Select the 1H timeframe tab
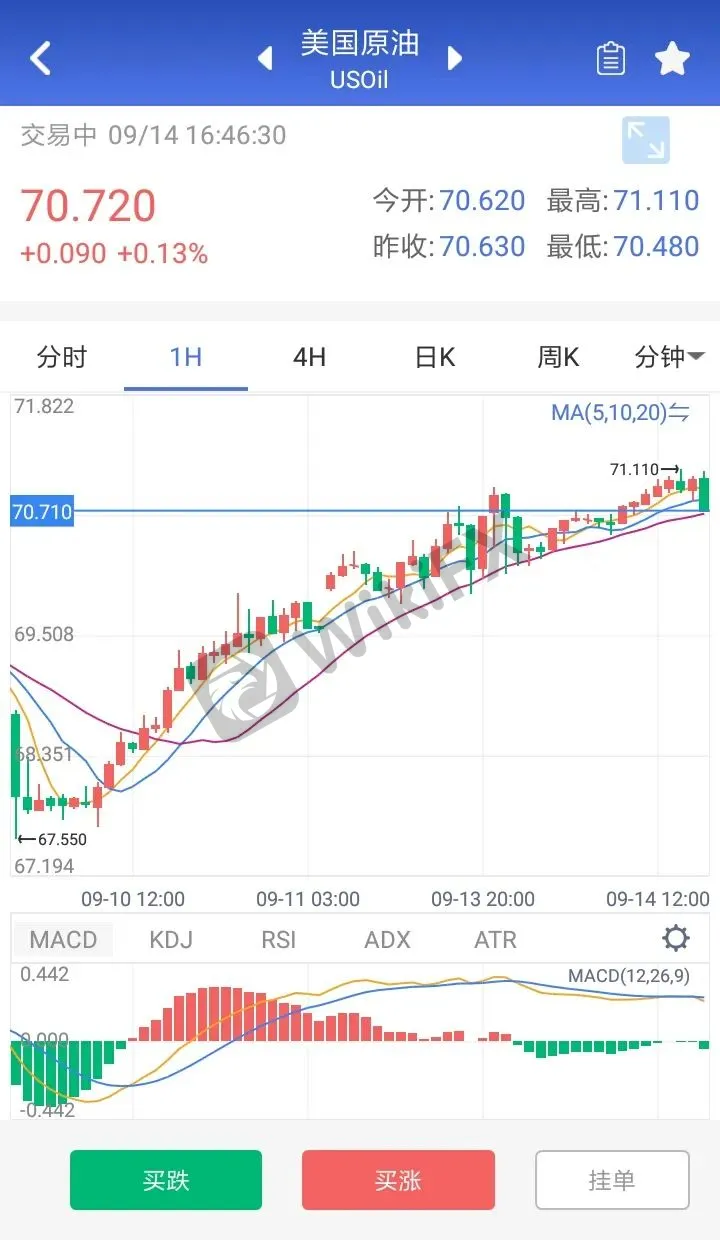Image resolution: width=720 pixels, height=1240 pixels. click(x=186, y=357)
